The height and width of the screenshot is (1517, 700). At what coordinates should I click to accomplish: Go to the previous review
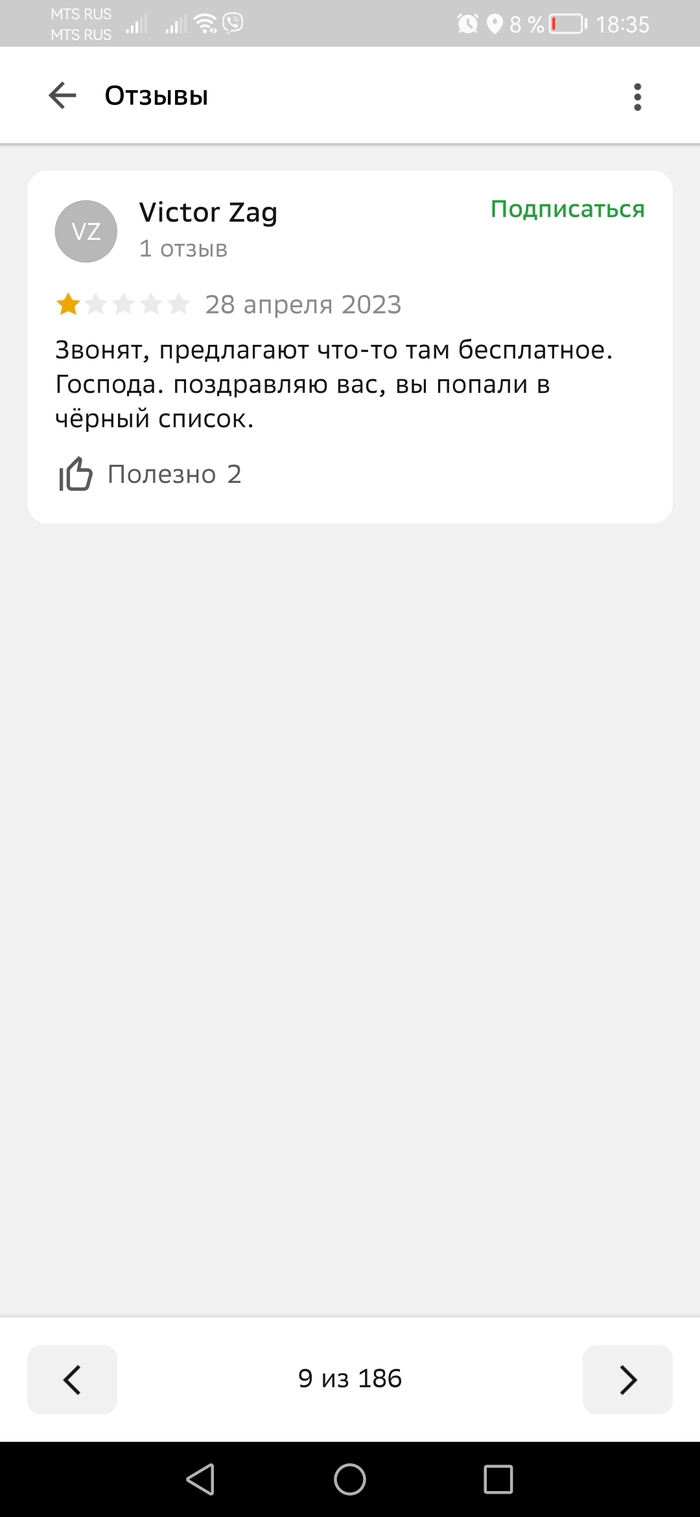(x=72, y=1379)
